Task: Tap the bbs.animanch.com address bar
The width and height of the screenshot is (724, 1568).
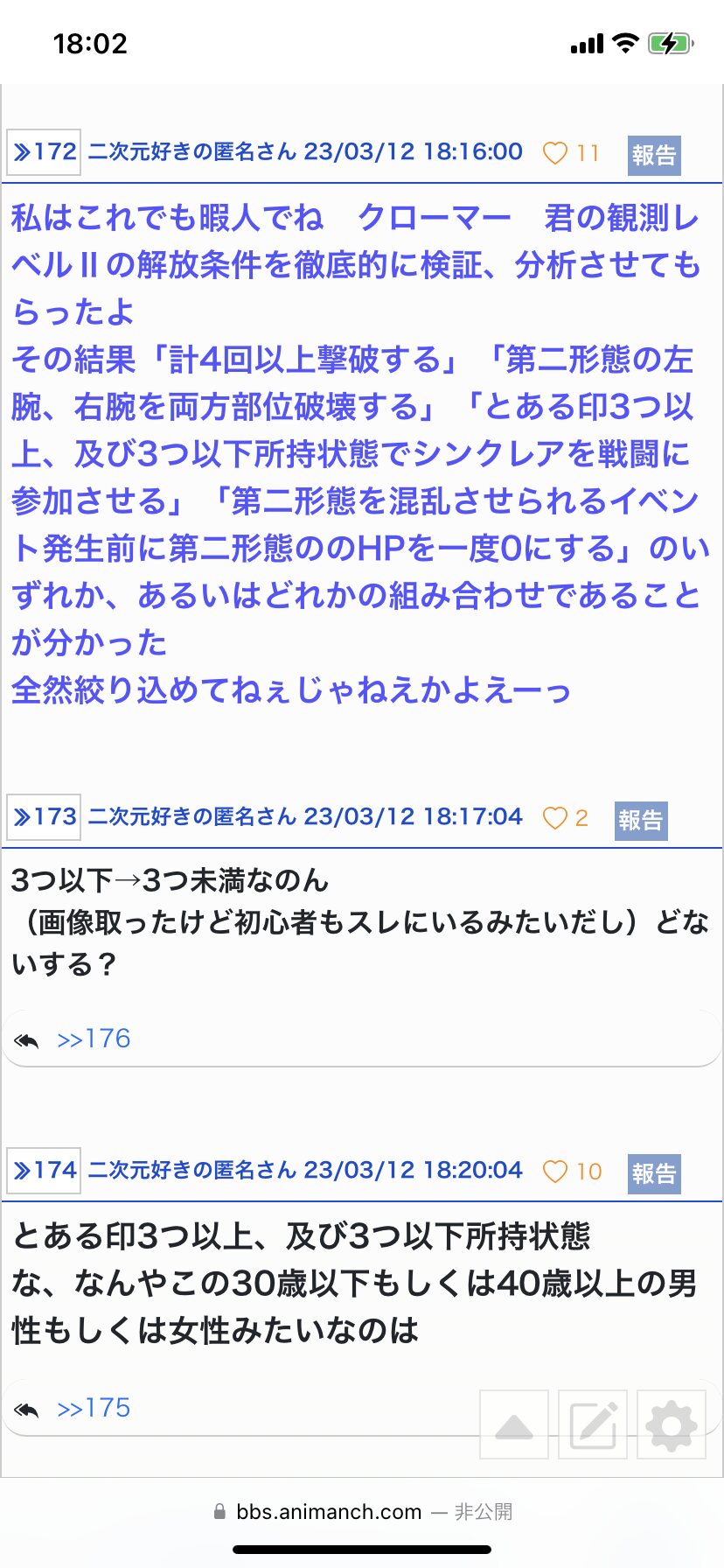Action: 362,1511
